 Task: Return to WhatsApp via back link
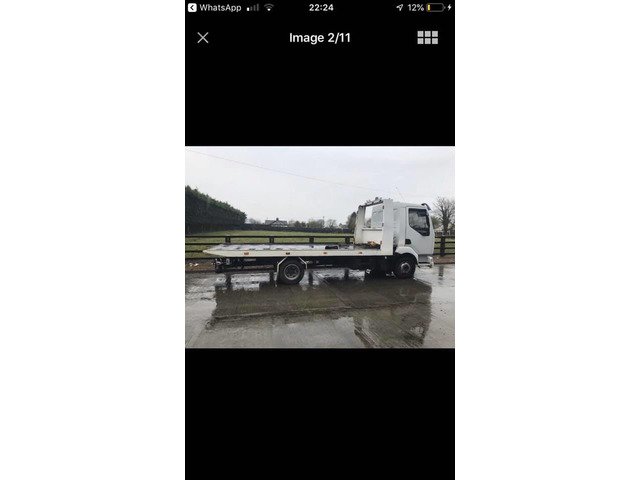point(215,7)
